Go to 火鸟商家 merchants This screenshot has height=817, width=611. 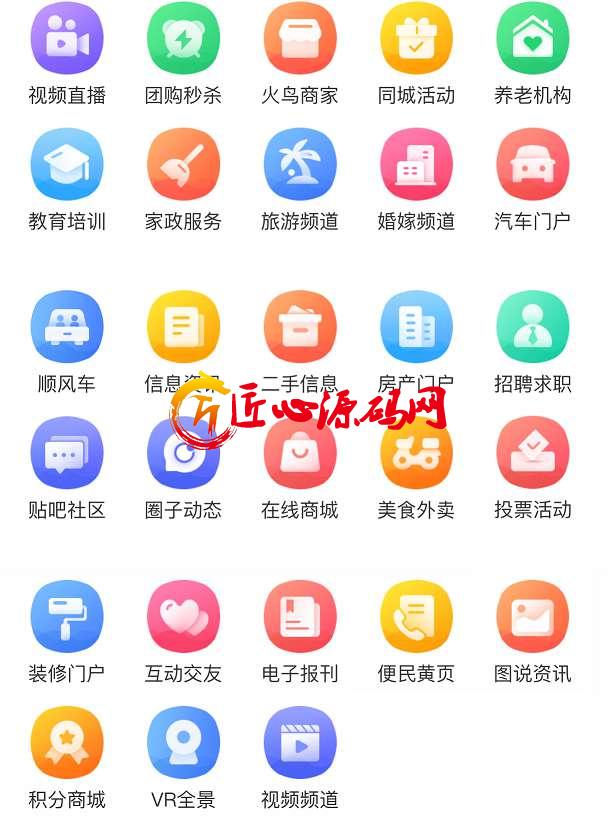pyautogui.click(x=300, y=39)
